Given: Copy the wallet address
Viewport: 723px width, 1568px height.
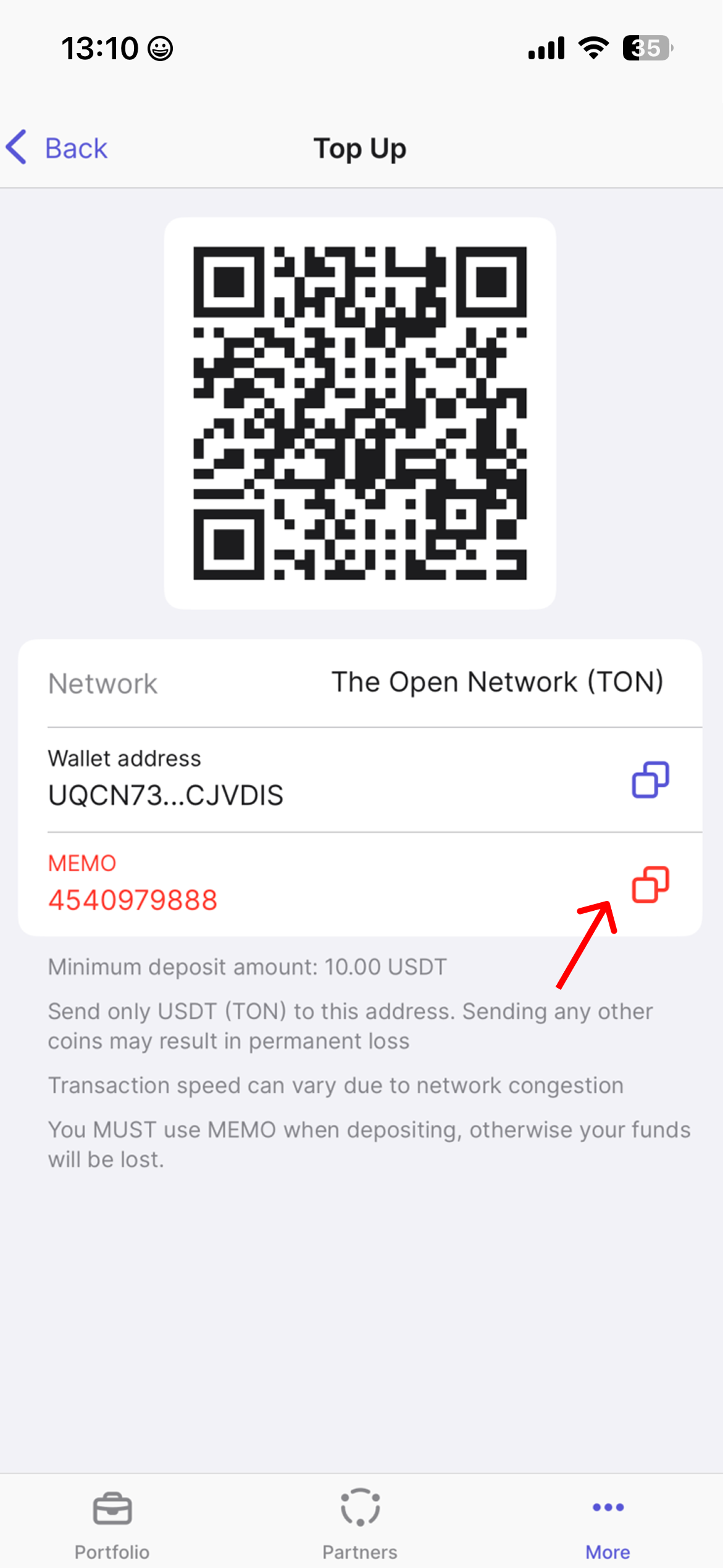Looking at the screenshot, I should [650, 779].
